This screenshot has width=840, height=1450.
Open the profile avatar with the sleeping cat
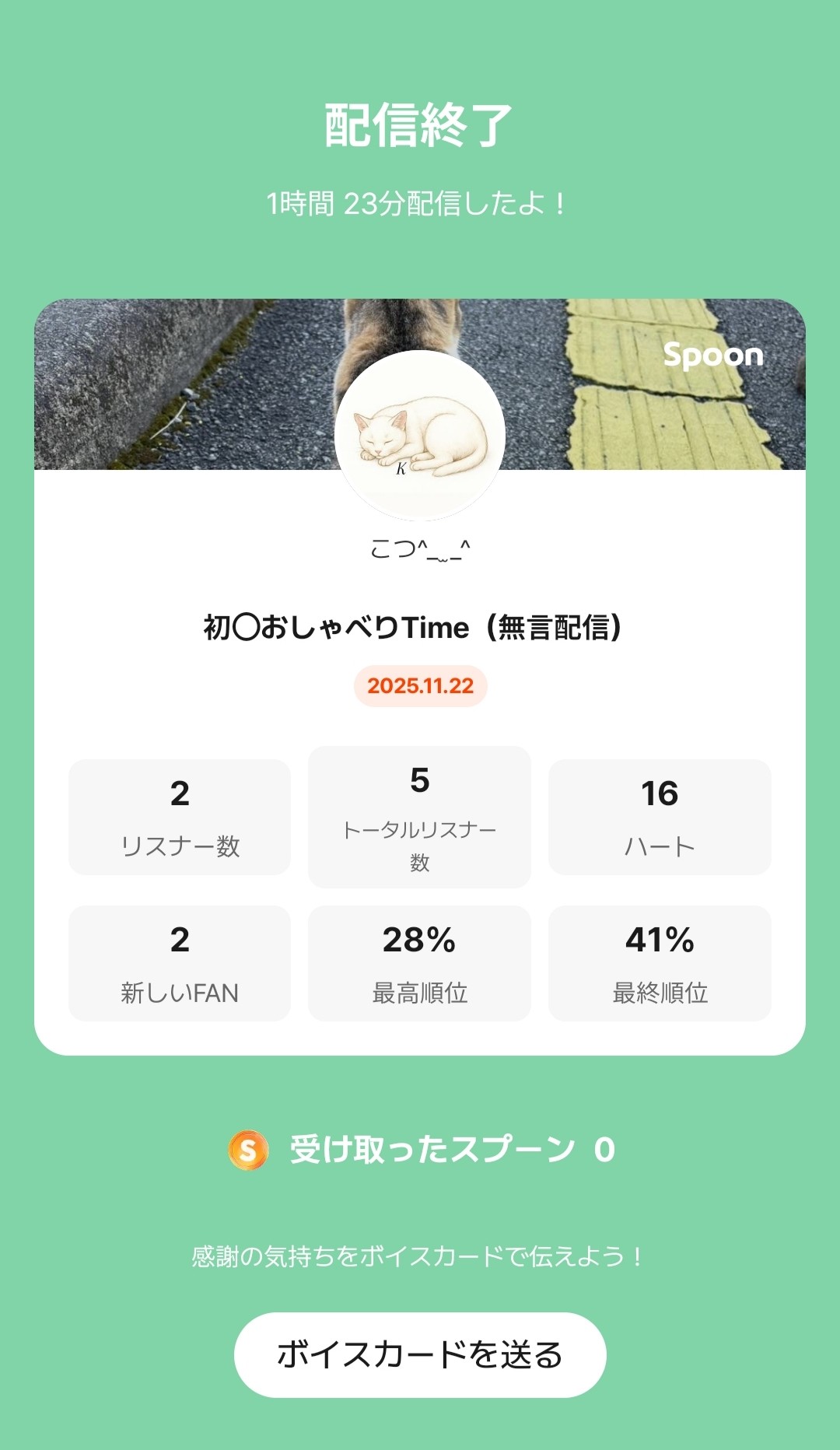tap(420, 438)
